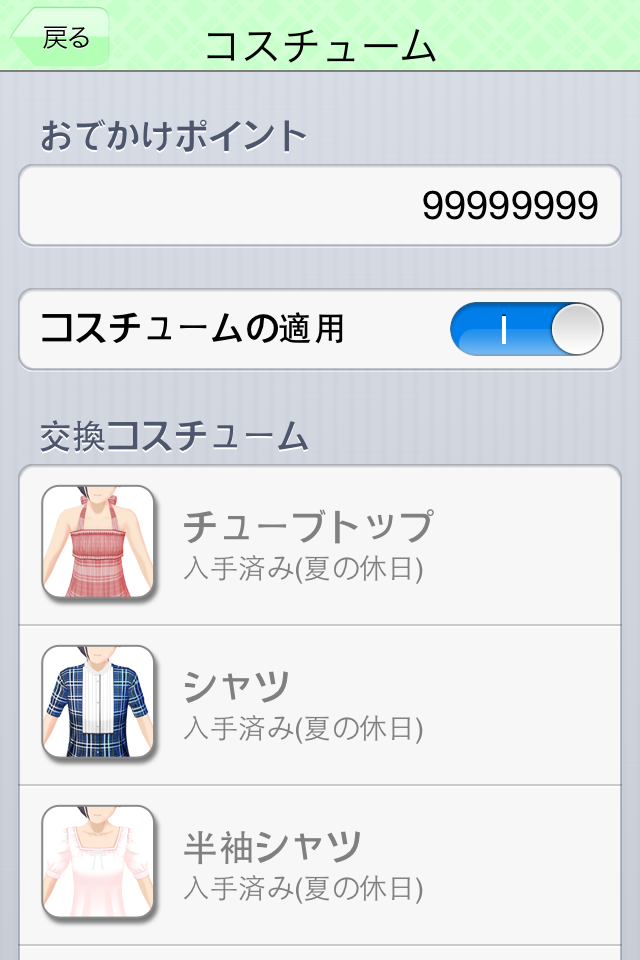Select the チューブトップ costume row
640x960 pixels.
pos(320,545)
